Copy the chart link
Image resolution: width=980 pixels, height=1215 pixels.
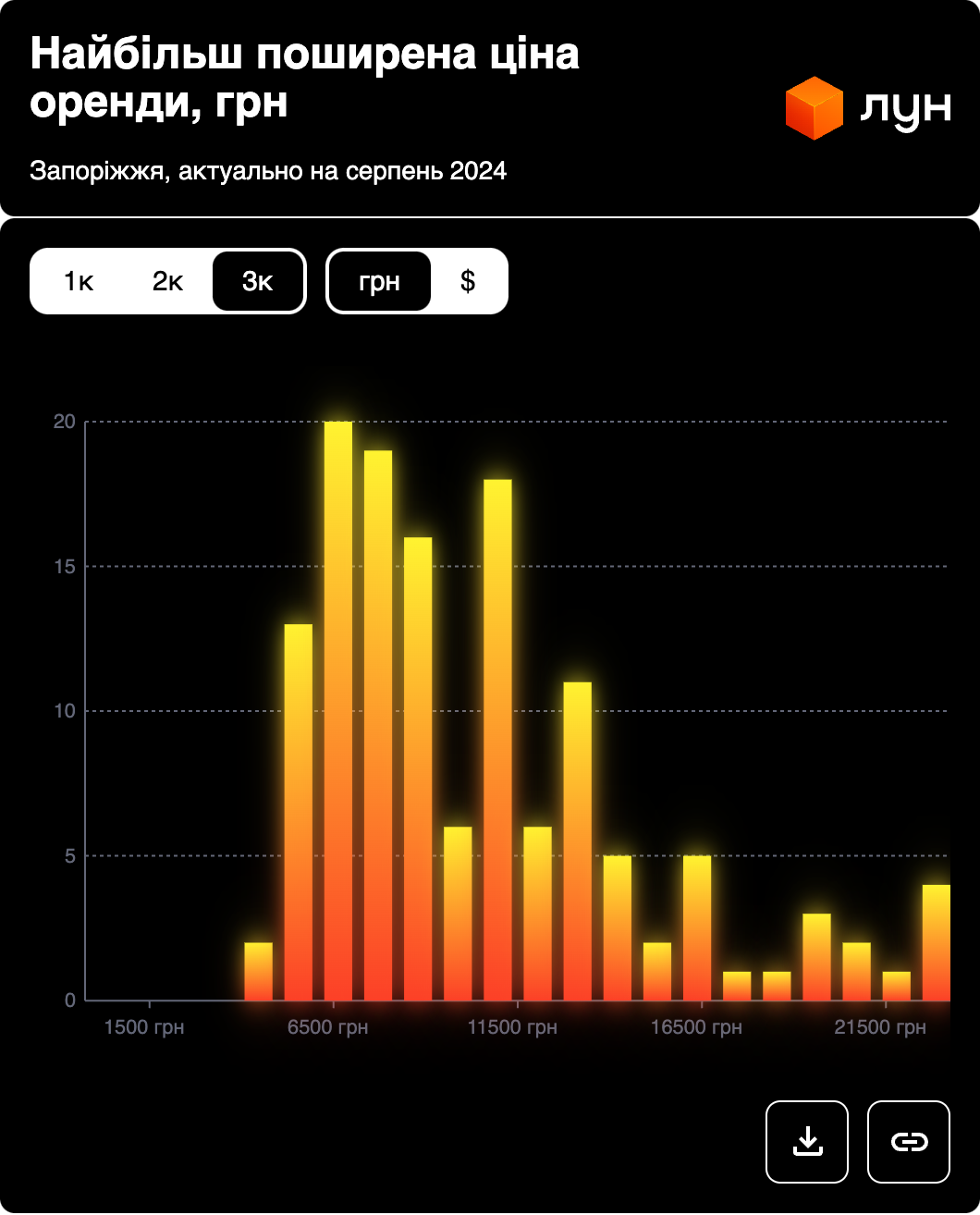click(x=909, y=1141)
